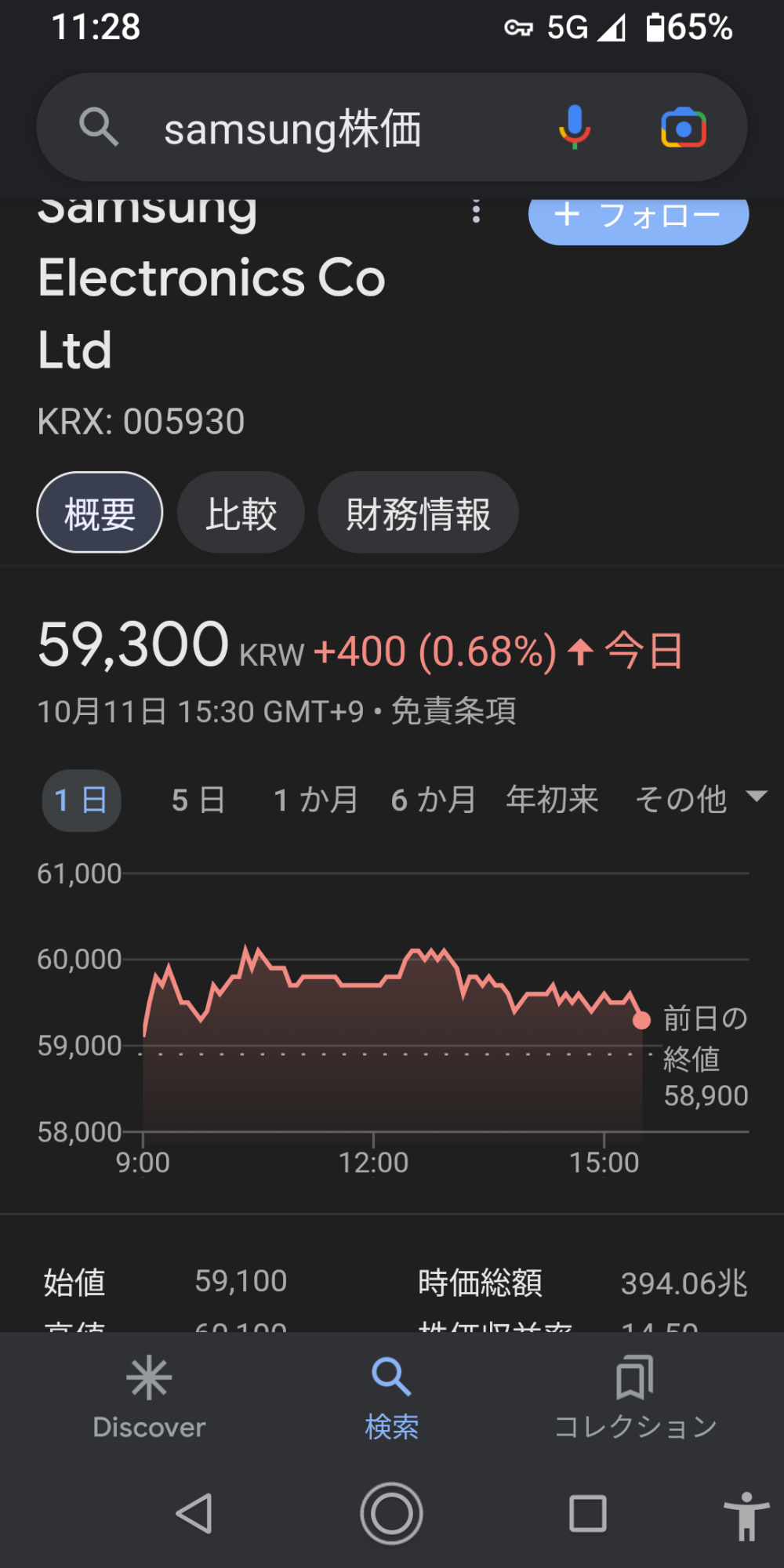Select the 1日 chart range
The image size is (784, 1568).
point(82,800)
